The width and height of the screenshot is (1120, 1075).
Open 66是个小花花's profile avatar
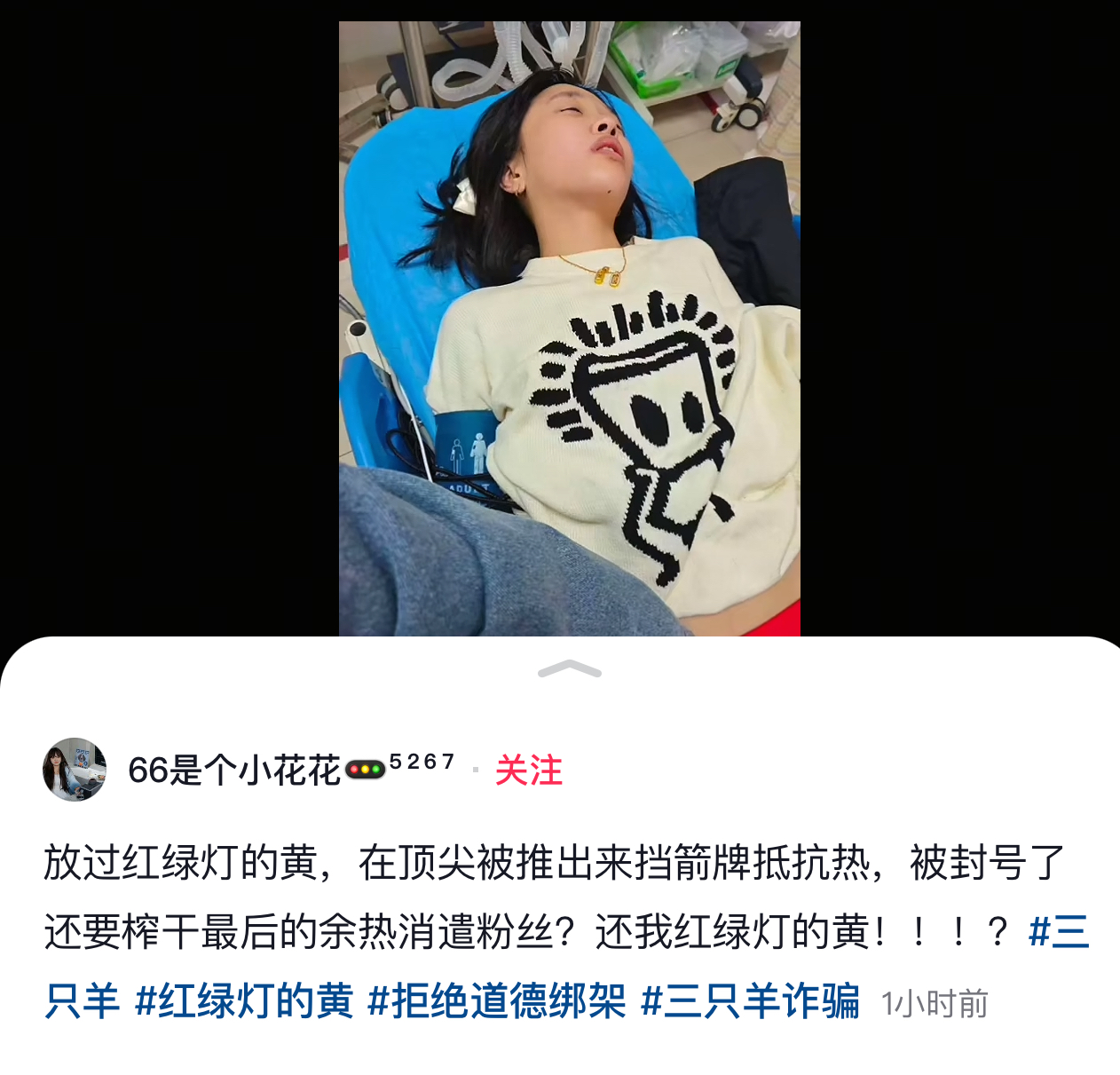pyautogui.click(x=75, y=770)
